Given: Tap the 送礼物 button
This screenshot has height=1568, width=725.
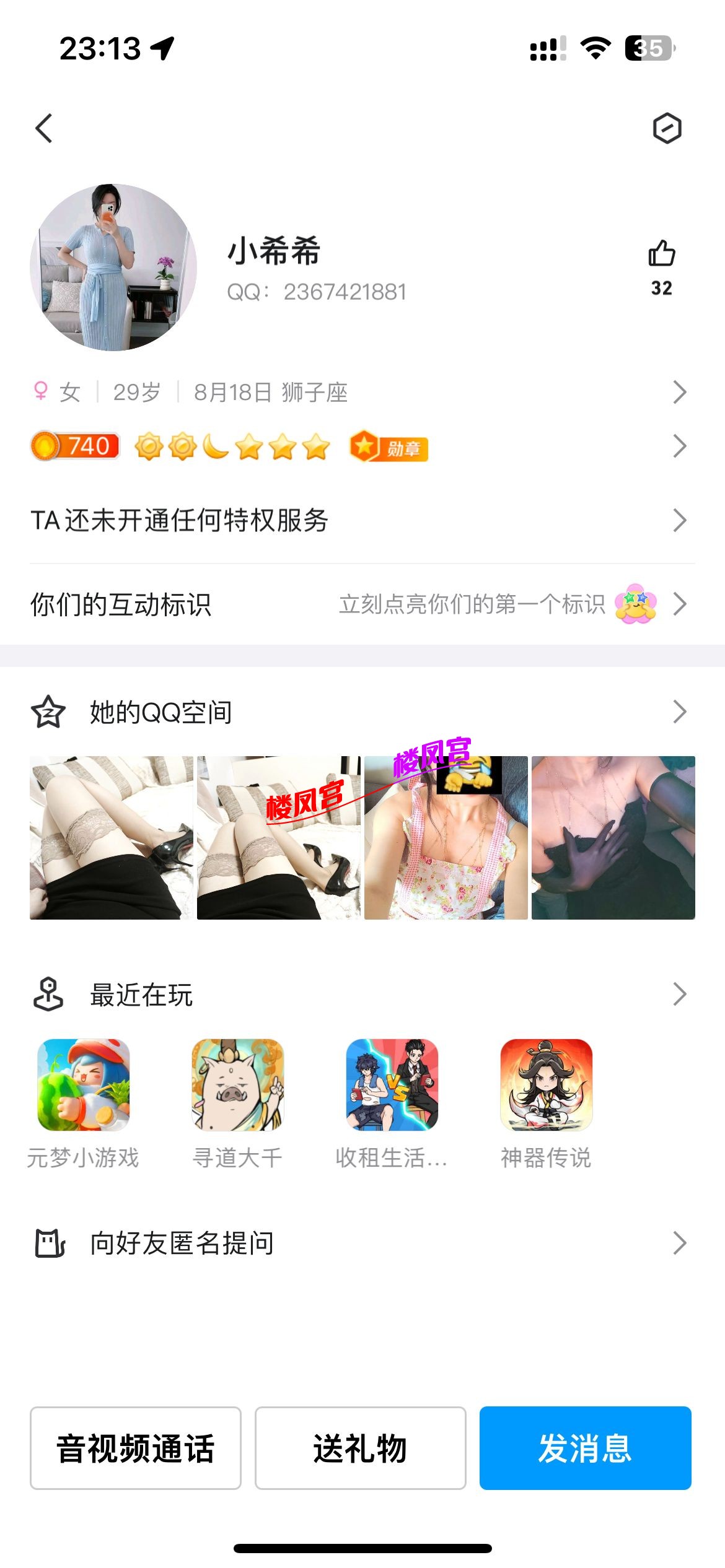Looking at the screenshot, I should 360,1448.
